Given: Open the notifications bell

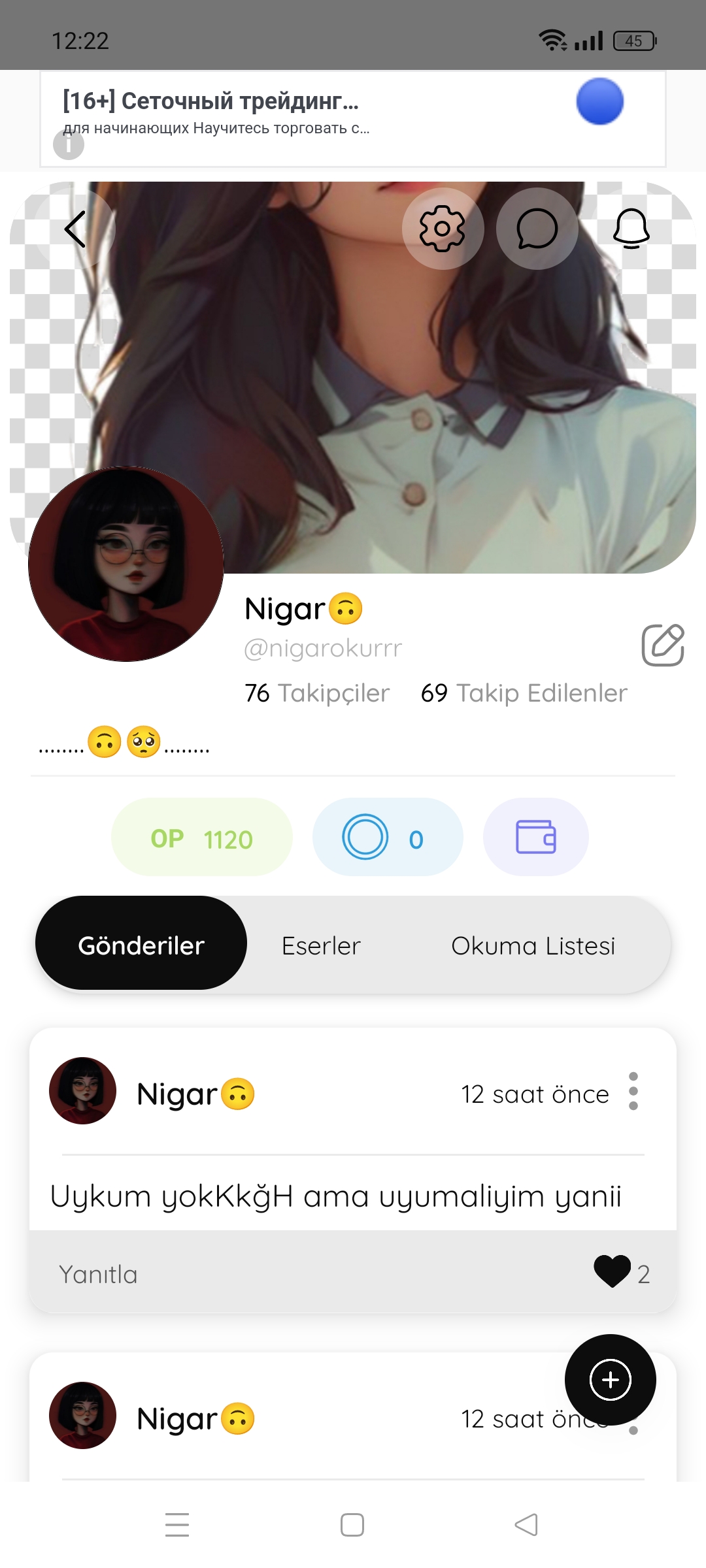Looking at the screenshot, I should tap(631, 229).
